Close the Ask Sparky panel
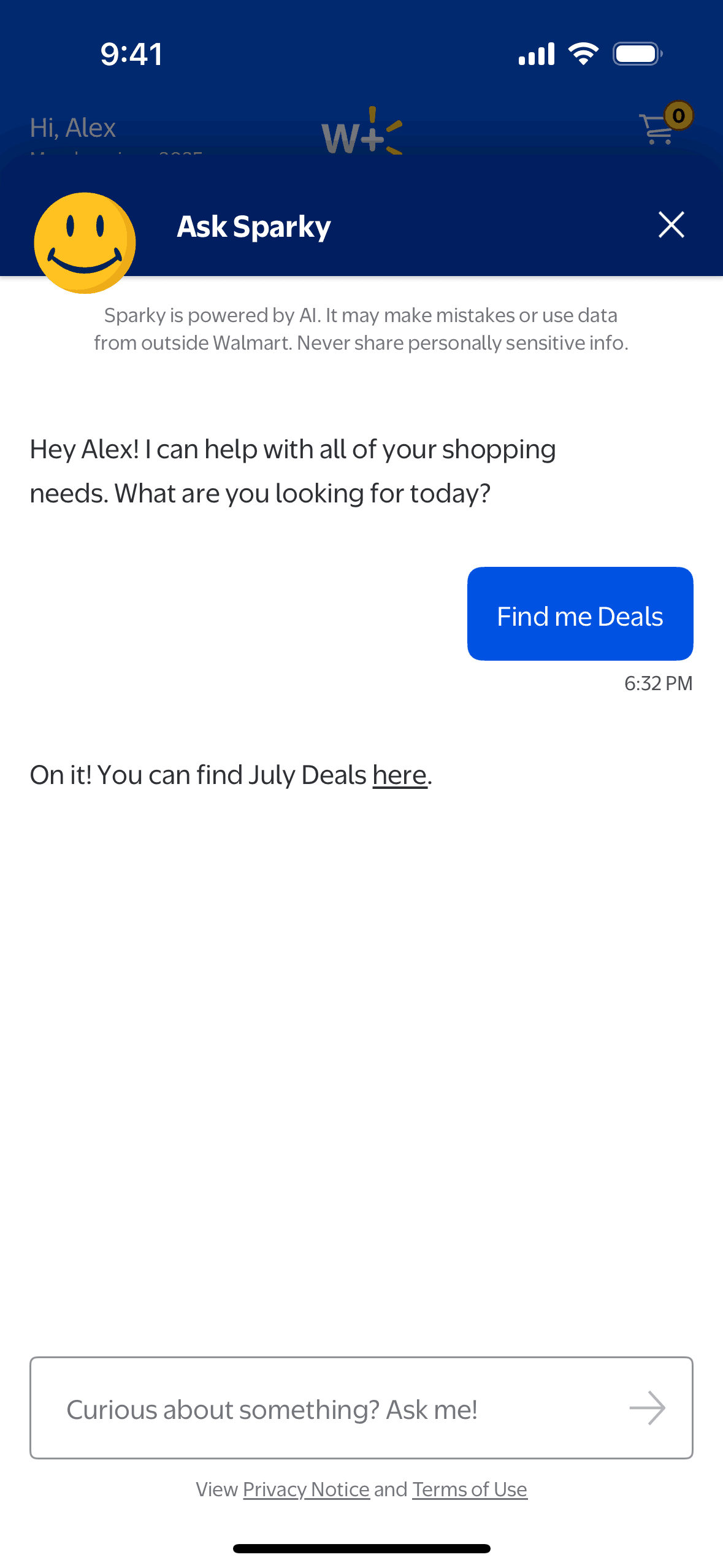723x1568 pixels. point(671,225)
